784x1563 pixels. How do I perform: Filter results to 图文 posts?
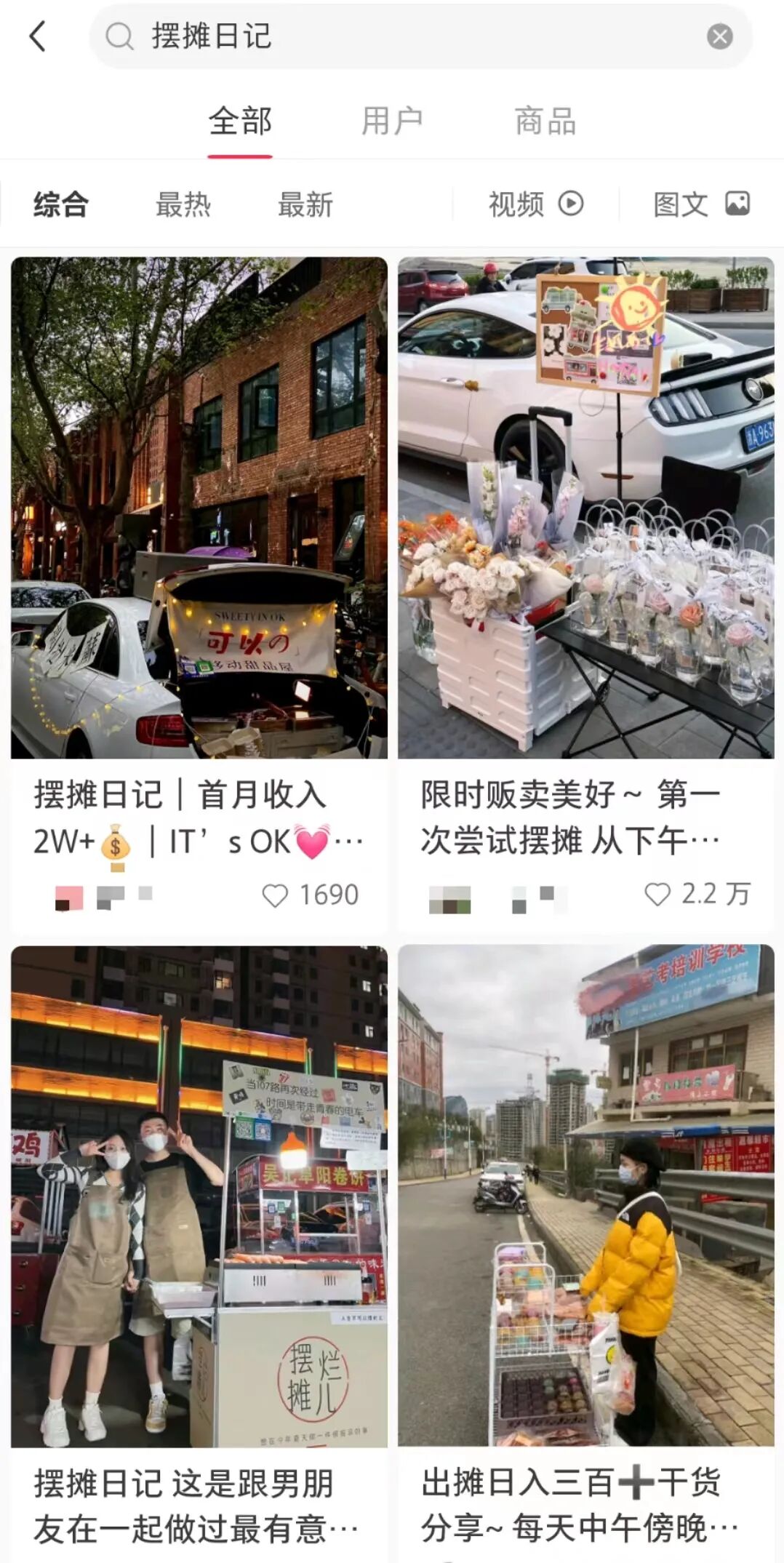pos(701,204)
